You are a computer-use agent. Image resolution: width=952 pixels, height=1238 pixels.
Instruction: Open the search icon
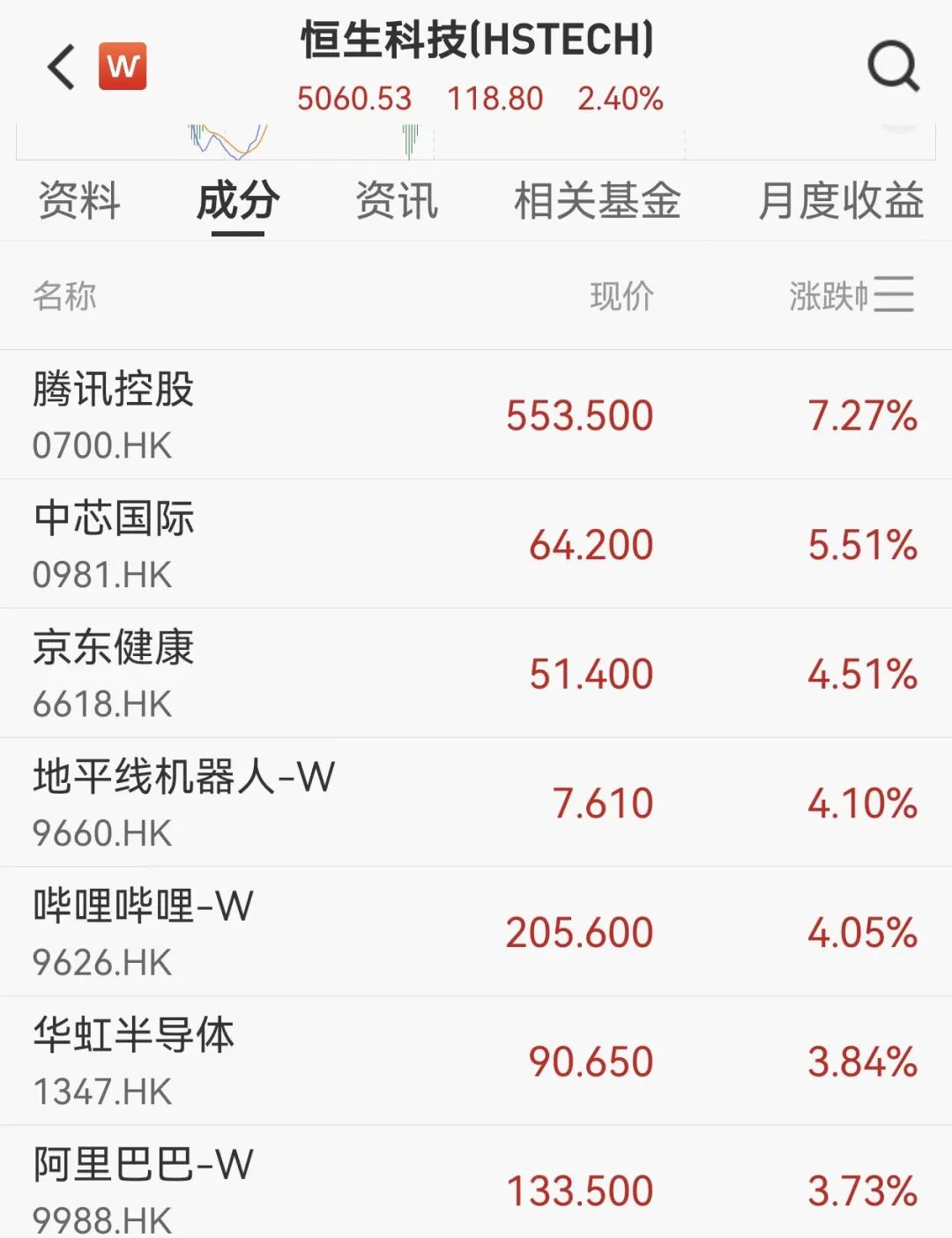893,66
